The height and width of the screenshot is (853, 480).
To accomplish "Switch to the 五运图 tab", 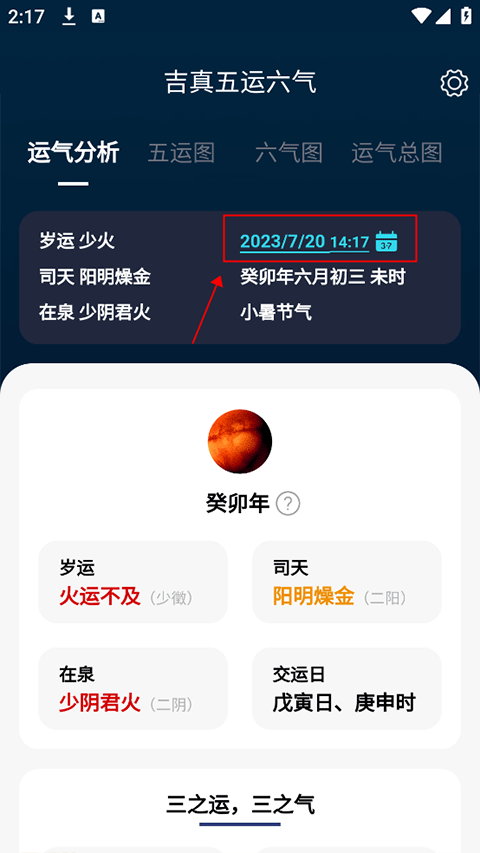I will 181,153.
